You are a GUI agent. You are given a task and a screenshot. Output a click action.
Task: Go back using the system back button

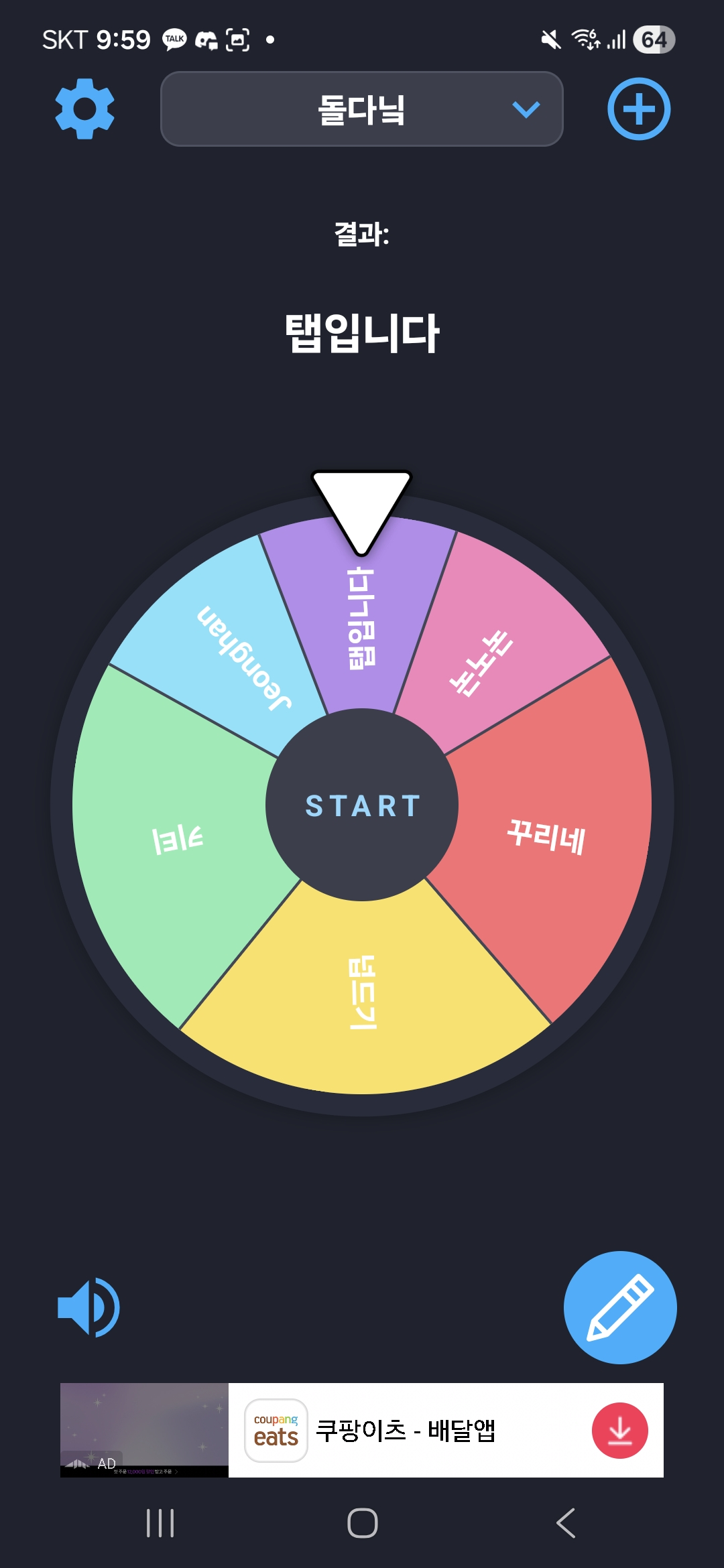[566, 1523]
